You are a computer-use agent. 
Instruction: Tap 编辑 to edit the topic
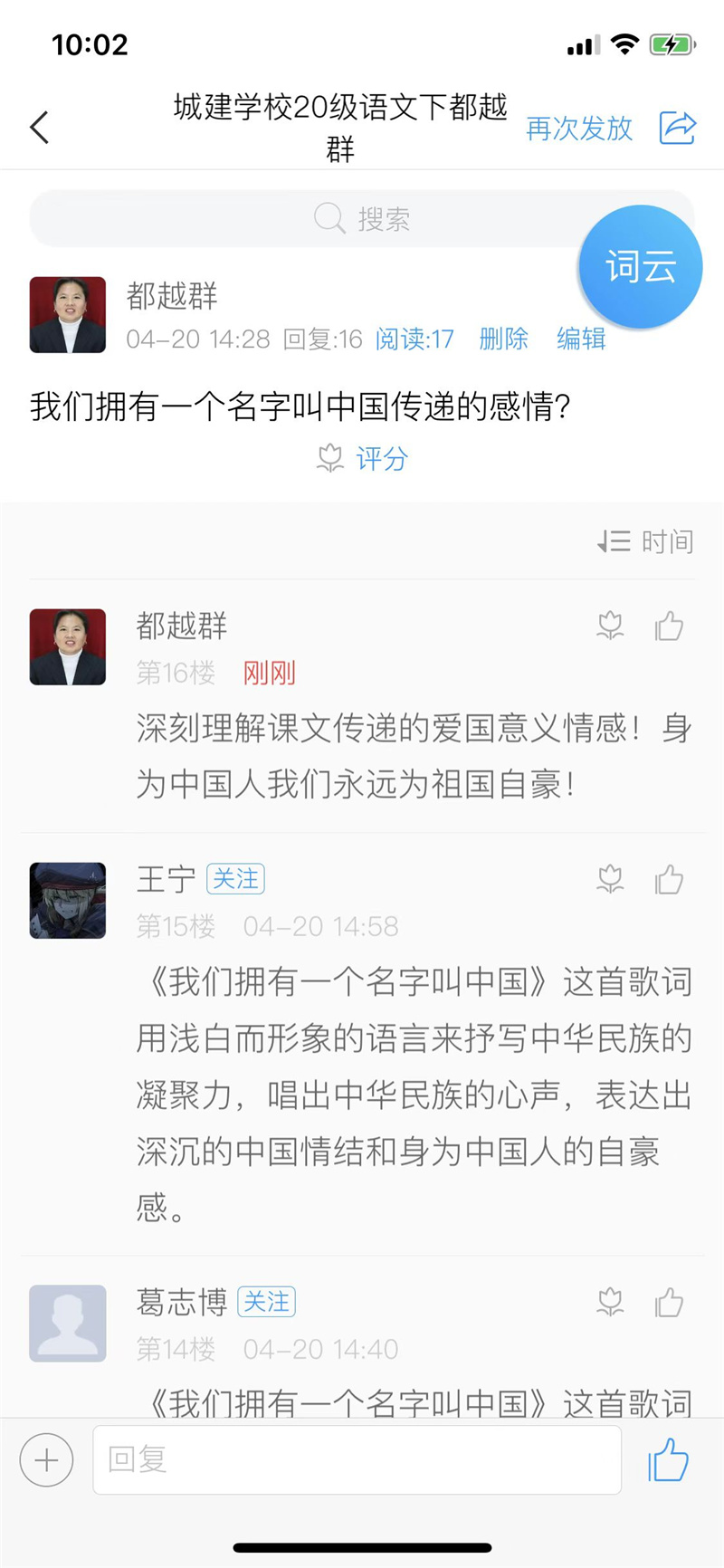pos(581,339)
